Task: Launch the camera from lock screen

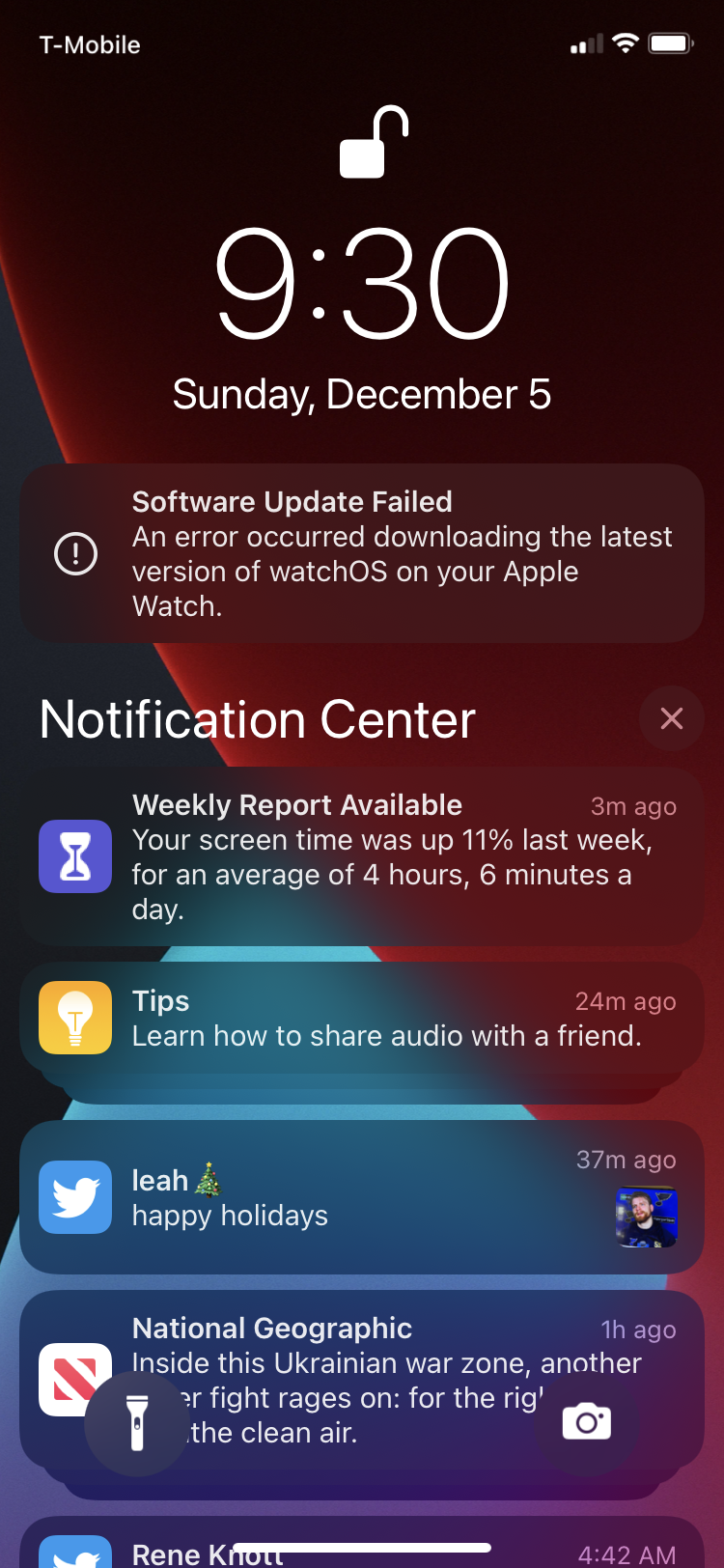Action: pos(587,1422)
